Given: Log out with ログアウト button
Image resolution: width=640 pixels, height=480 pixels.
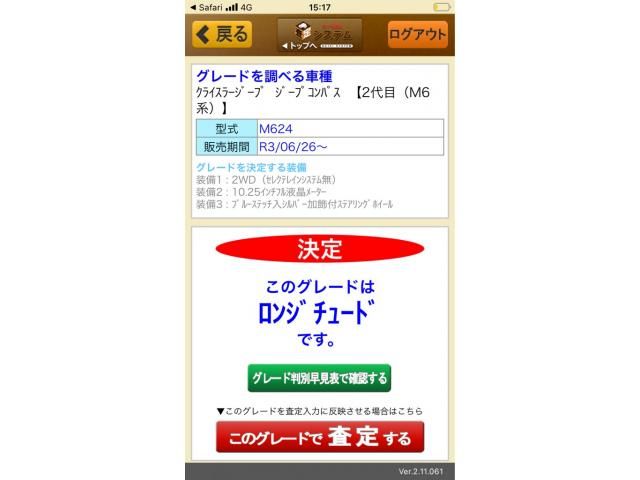Looking at the screenshot, I should pos(418,34).
